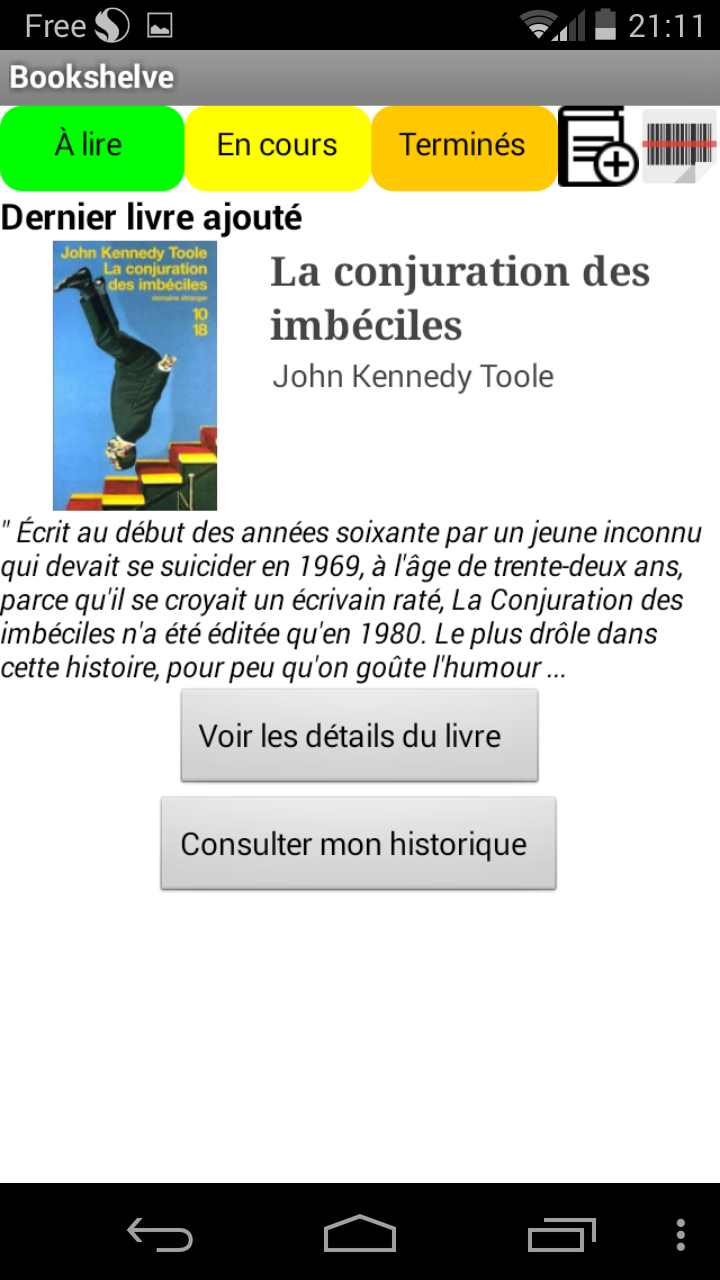Add a new book manually
Viewport: 720px width, 1280px height.
(598, 147)
